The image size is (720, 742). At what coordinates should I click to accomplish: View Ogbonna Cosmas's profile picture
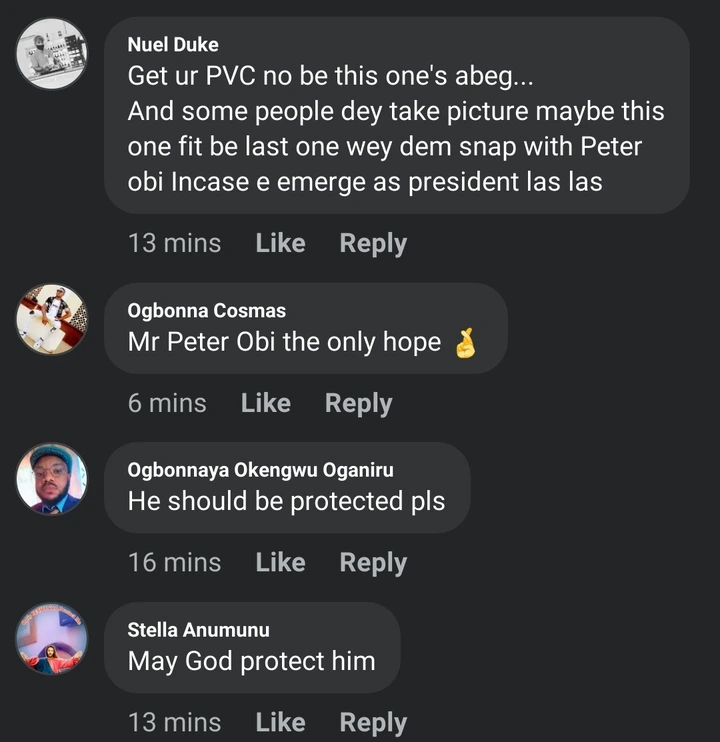[52, 318]
